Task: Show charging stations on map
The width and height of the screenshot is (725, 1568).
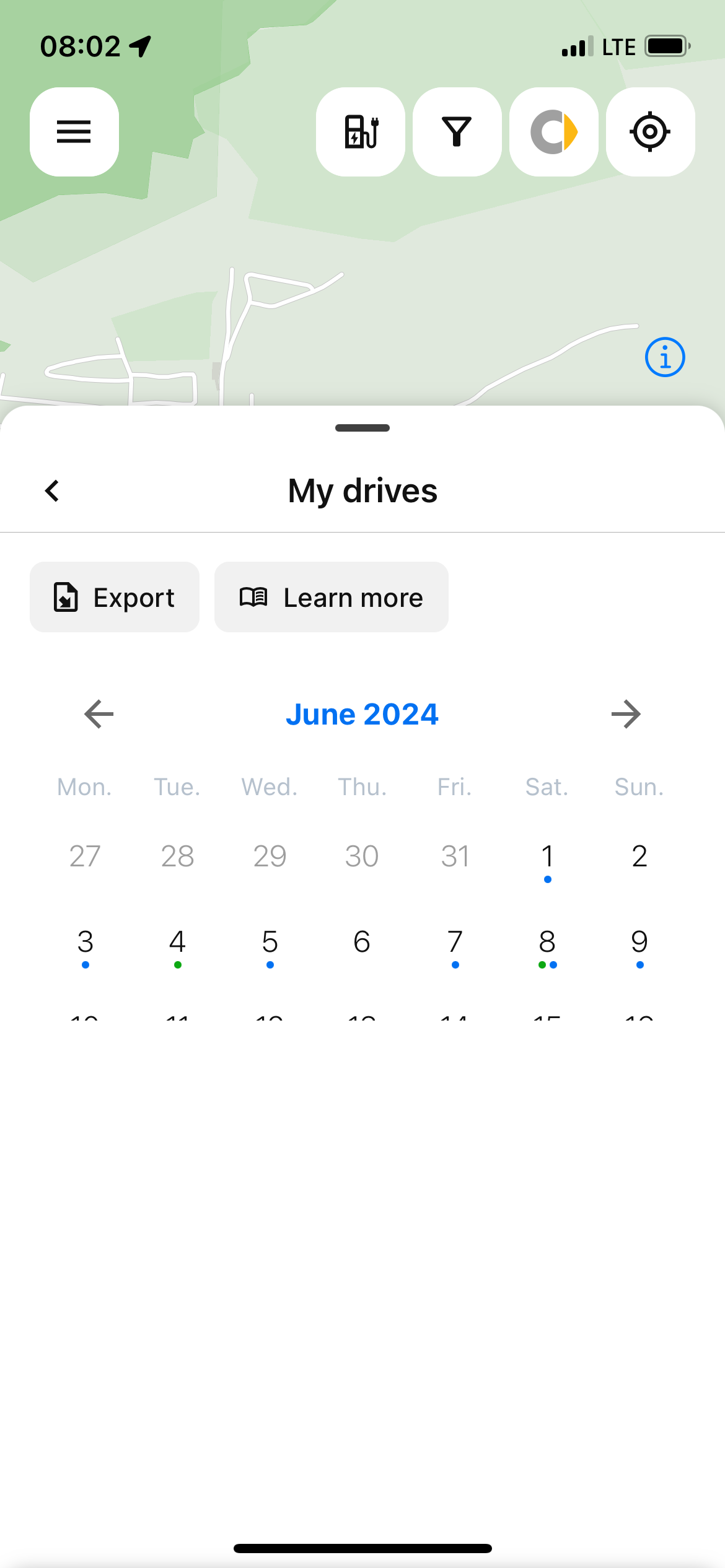Action: [x=361, y=132]
